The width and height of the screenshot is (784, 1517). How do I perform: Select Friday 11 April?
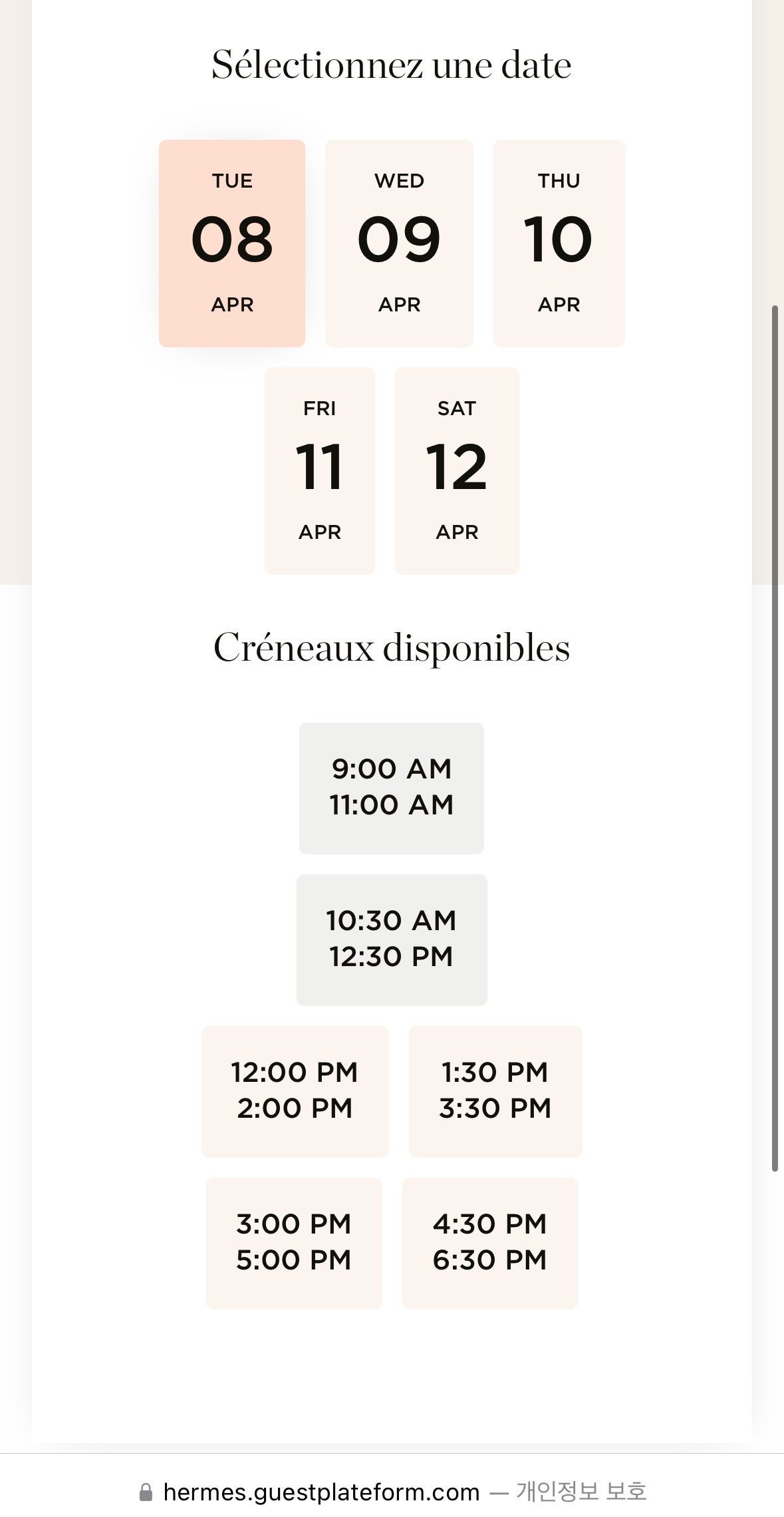coord(320,470)
